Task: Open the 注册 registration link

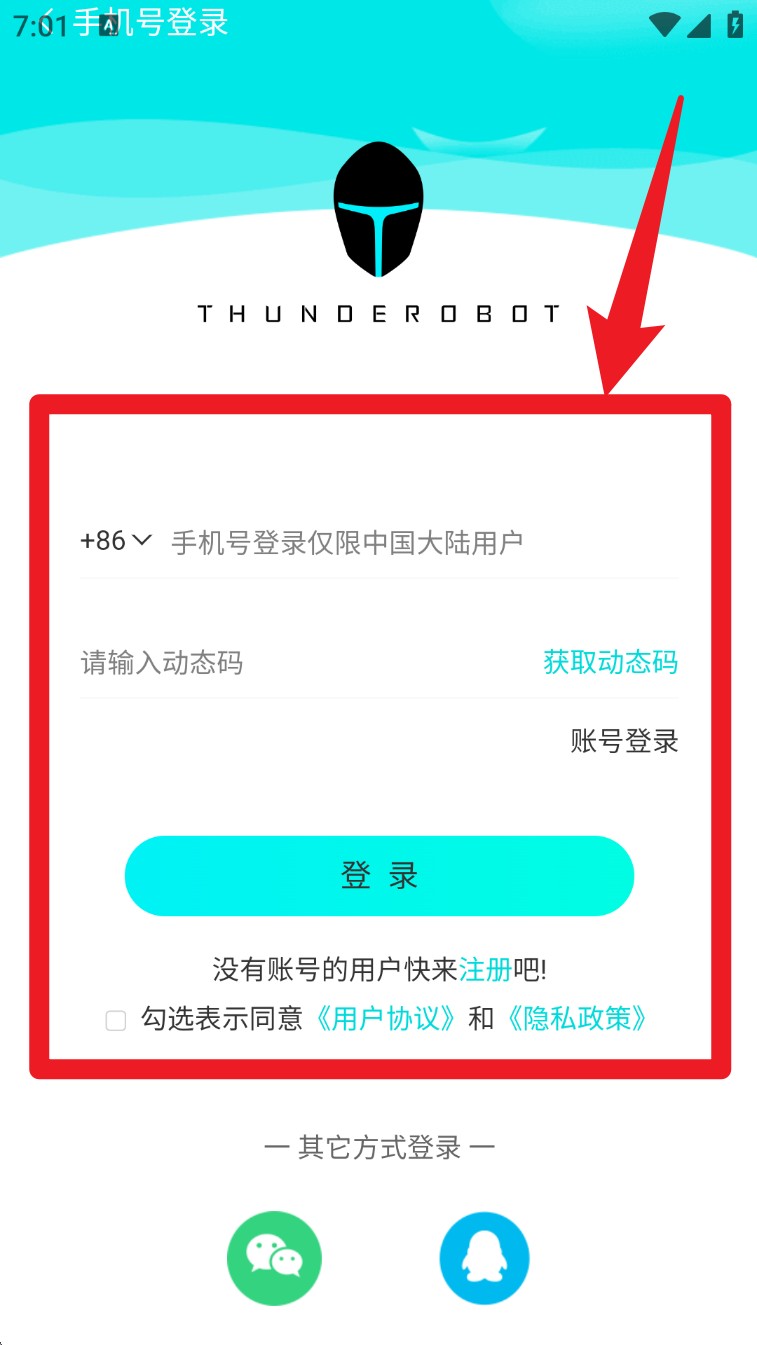Action: [x=485, y=969]
